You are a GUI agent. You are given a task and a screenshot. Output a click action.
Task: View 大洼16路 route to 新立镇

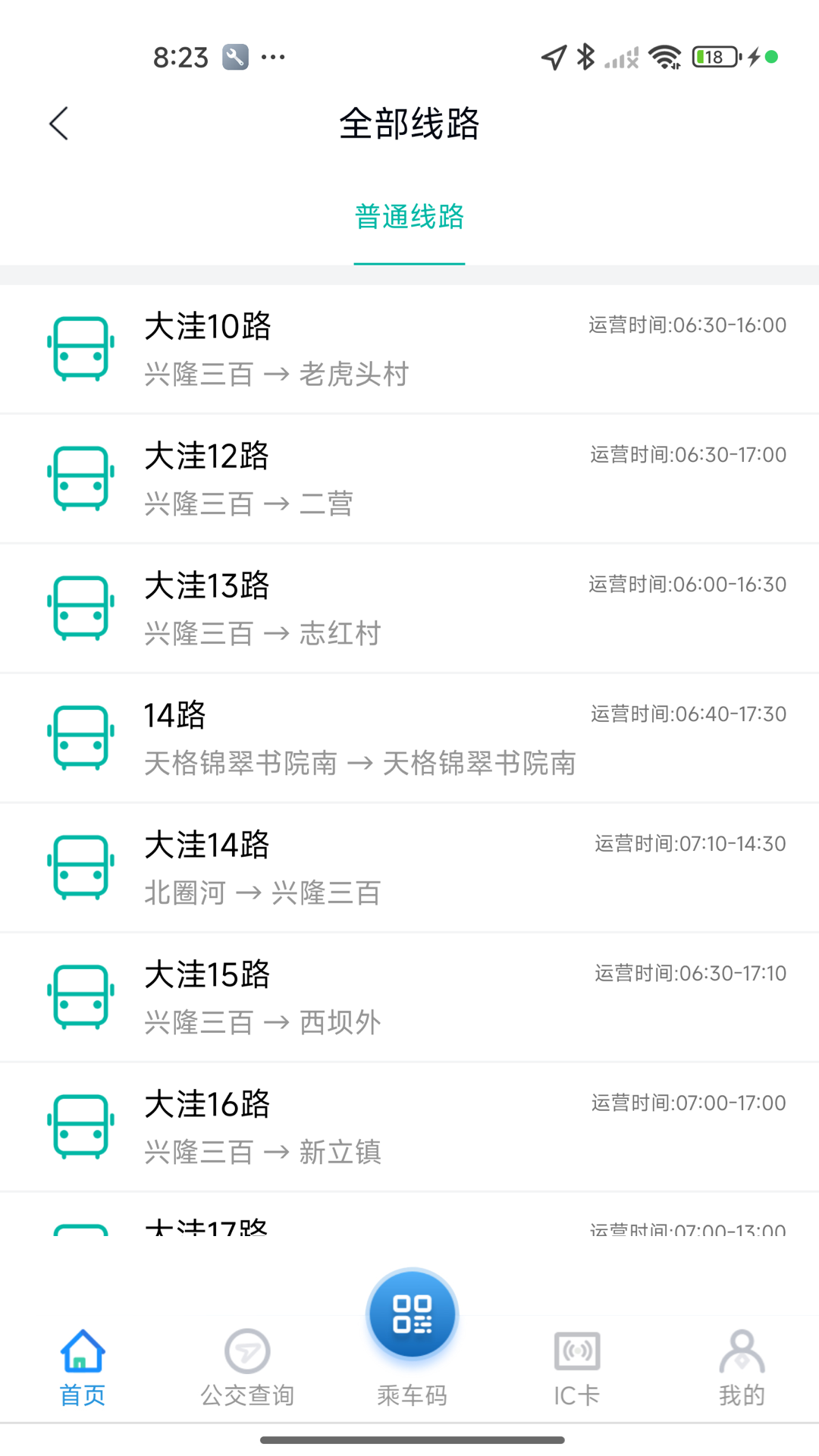(x=409, y=1128)
